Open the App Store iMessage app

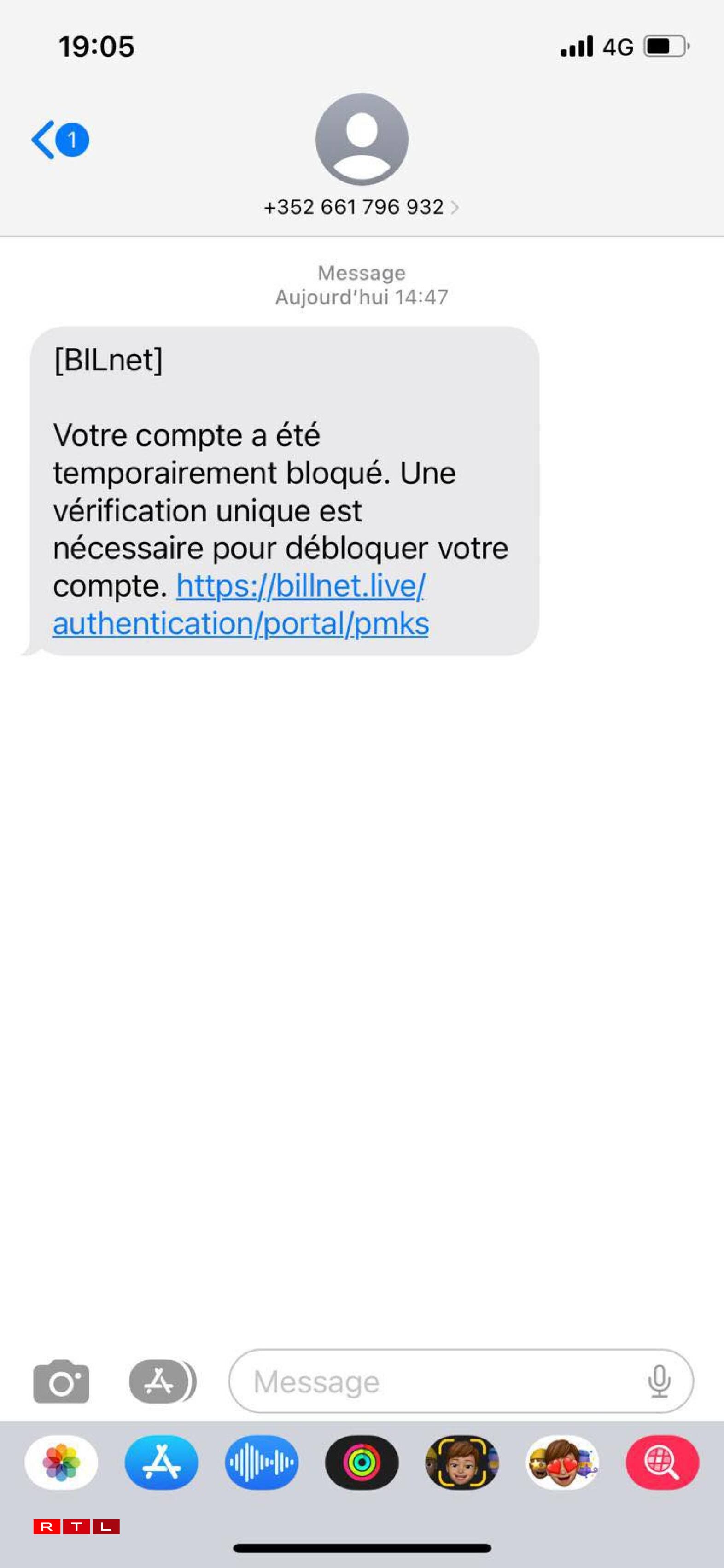[161, 1462]
